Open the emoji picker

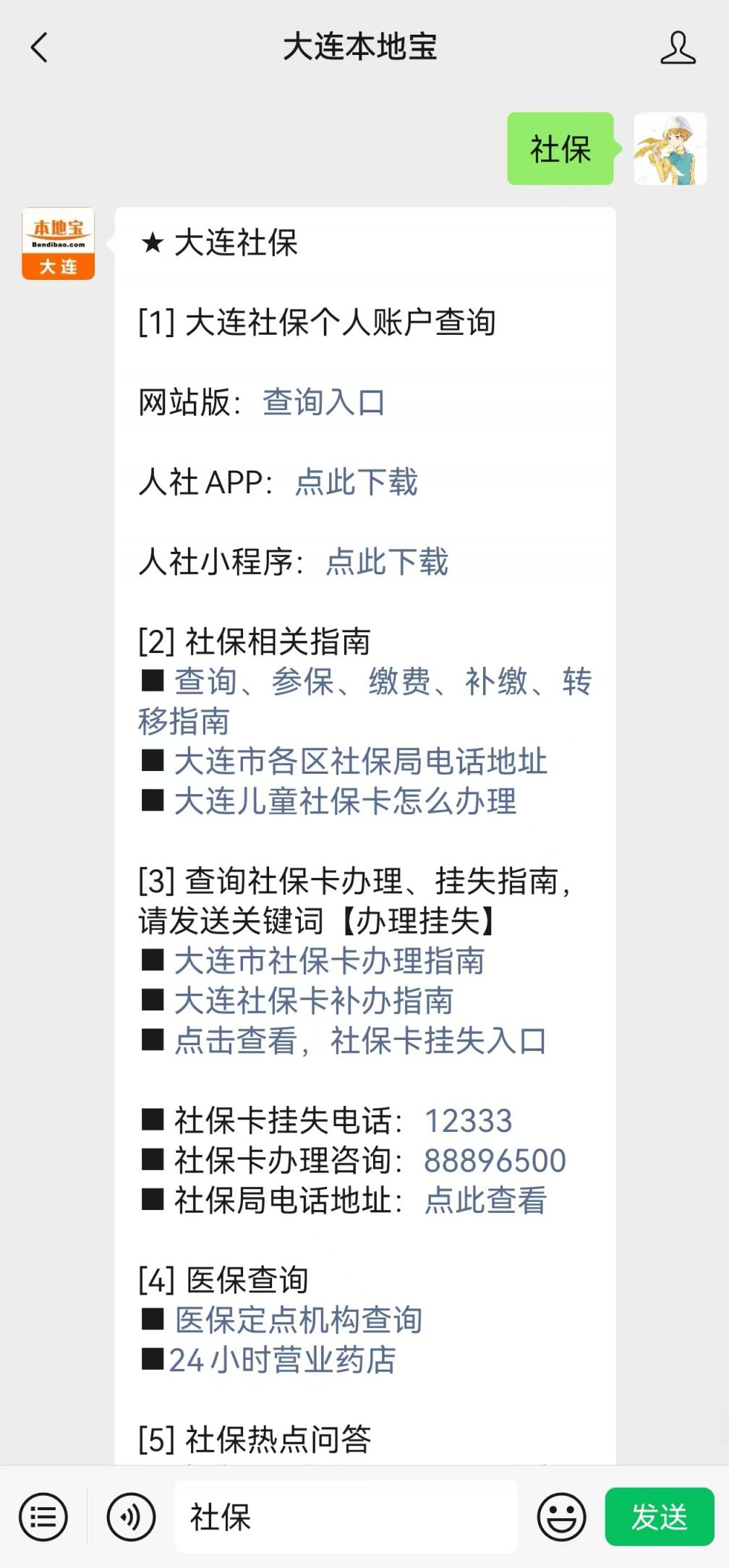coord(561,1517)
